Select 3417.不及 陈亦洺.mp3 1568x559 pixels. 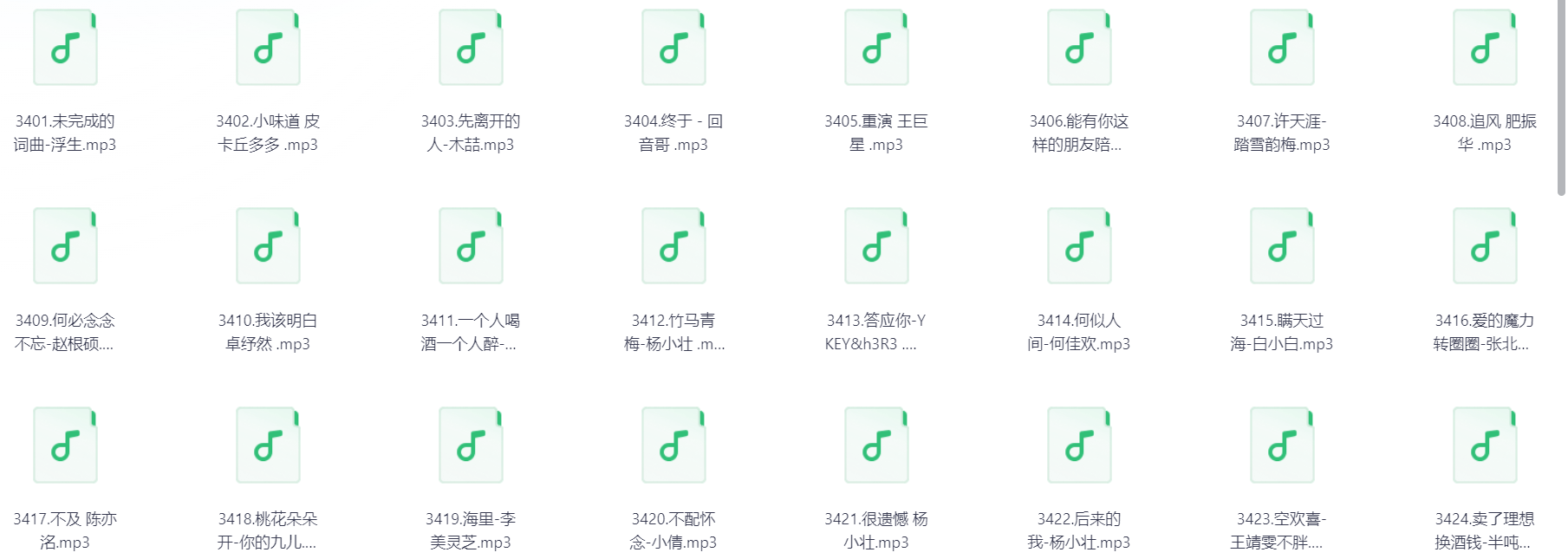[x=65, y=445]
